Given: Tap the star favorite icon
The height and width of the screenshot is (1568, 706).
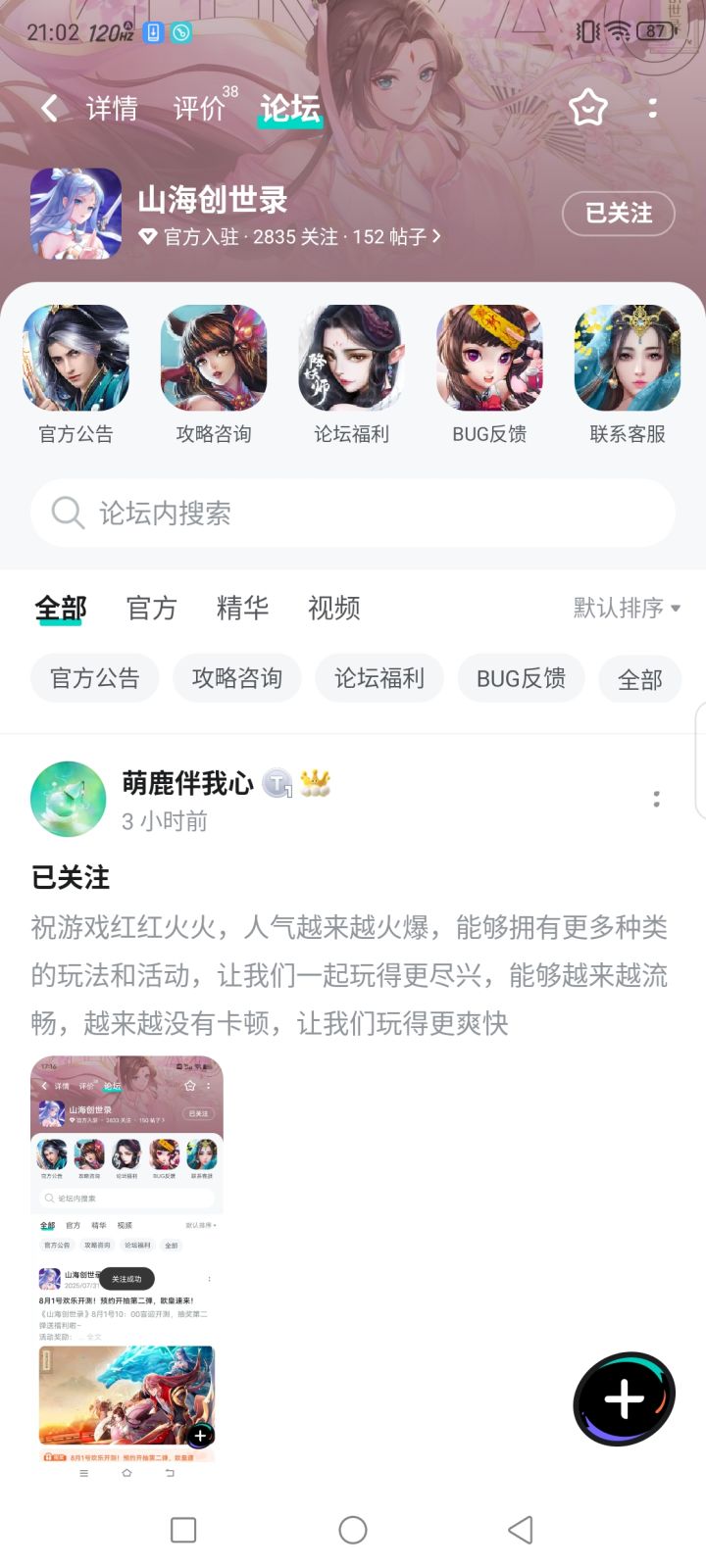Looking at the screenshot, I should 588,108.
